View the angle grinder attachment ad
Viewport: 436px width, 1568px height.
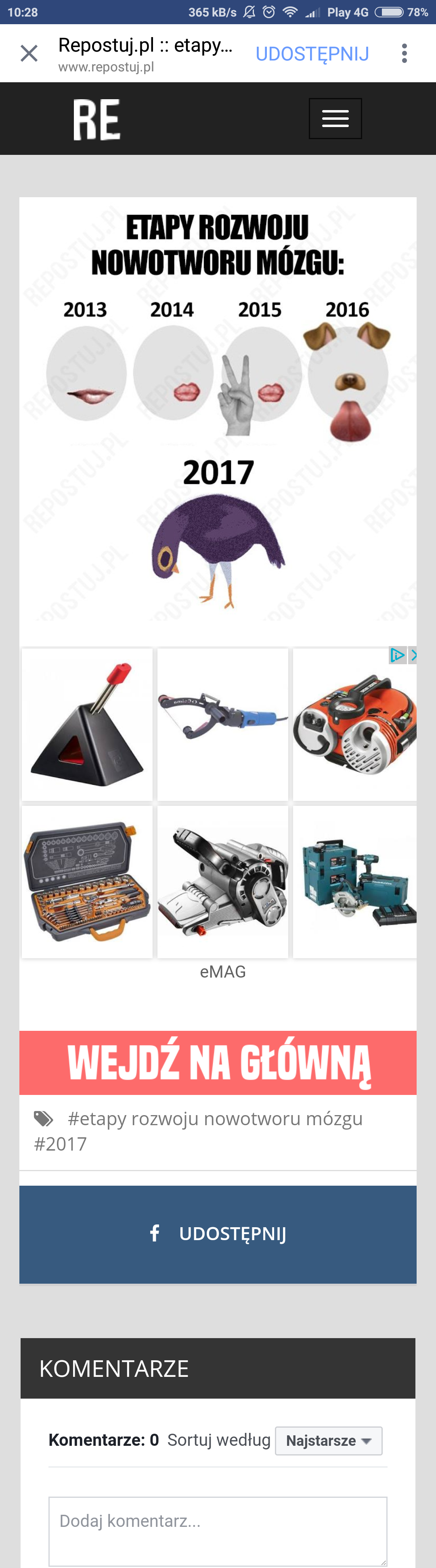pyautogui.click(x=222, y=724)
